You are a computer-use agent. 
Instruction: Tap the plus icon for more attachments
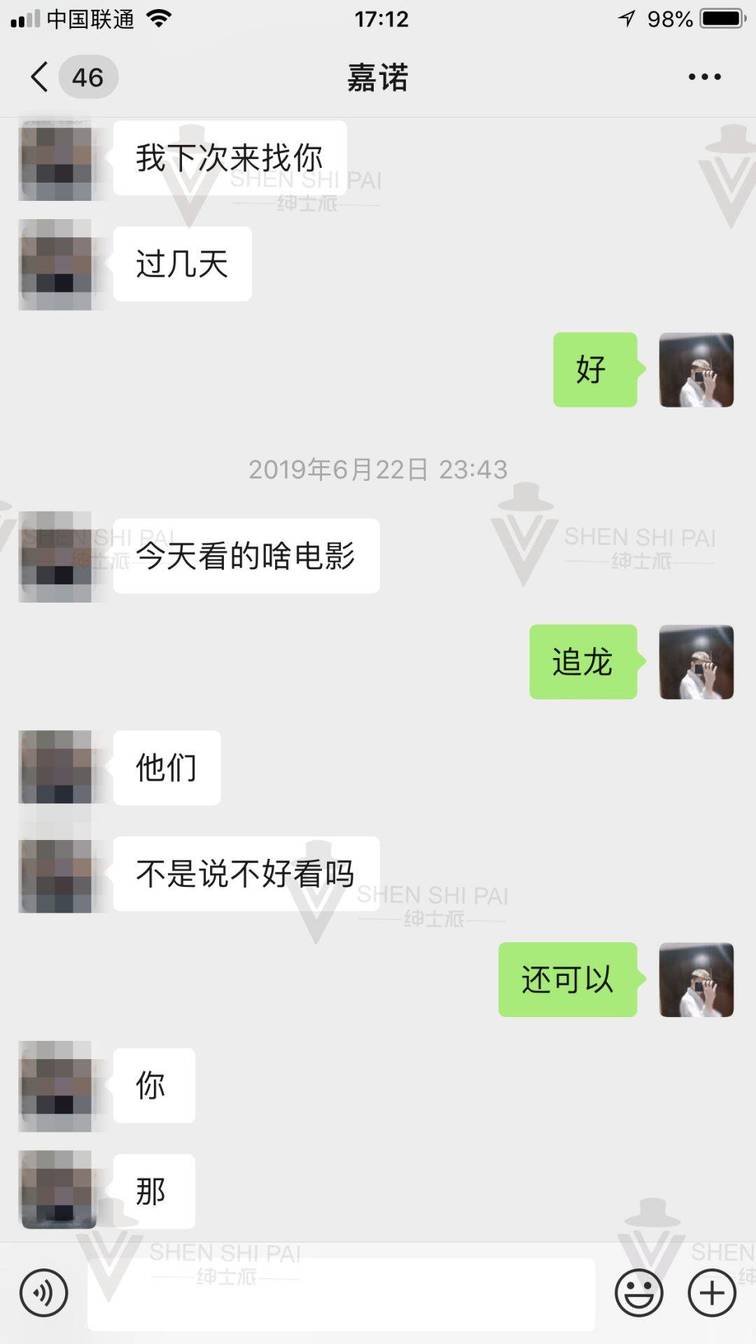click(x=712, y=1292)
